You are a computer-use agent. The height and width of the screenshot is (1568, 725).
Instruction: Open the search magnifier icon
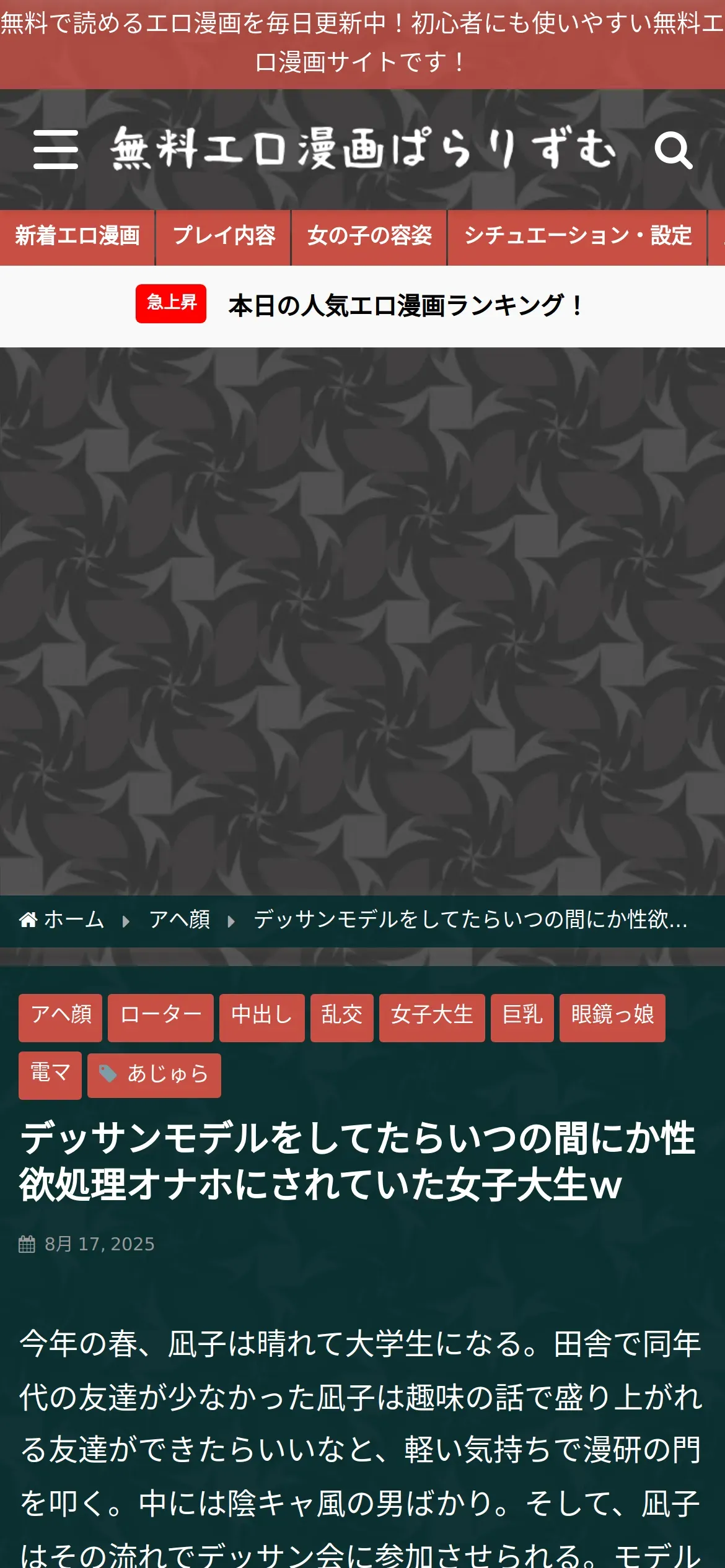(673, 150)
